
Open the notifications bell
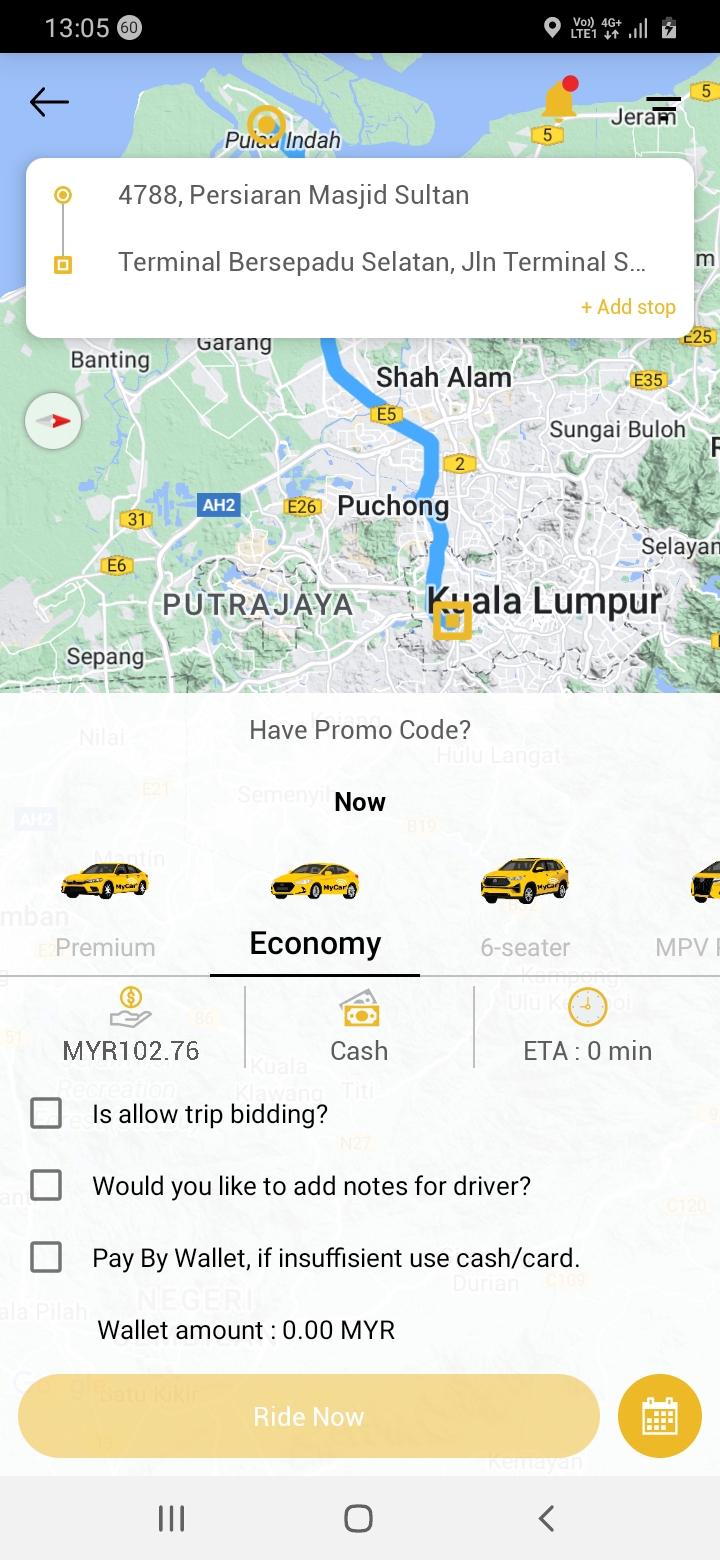pyautogui.click(x=559, y=101)
